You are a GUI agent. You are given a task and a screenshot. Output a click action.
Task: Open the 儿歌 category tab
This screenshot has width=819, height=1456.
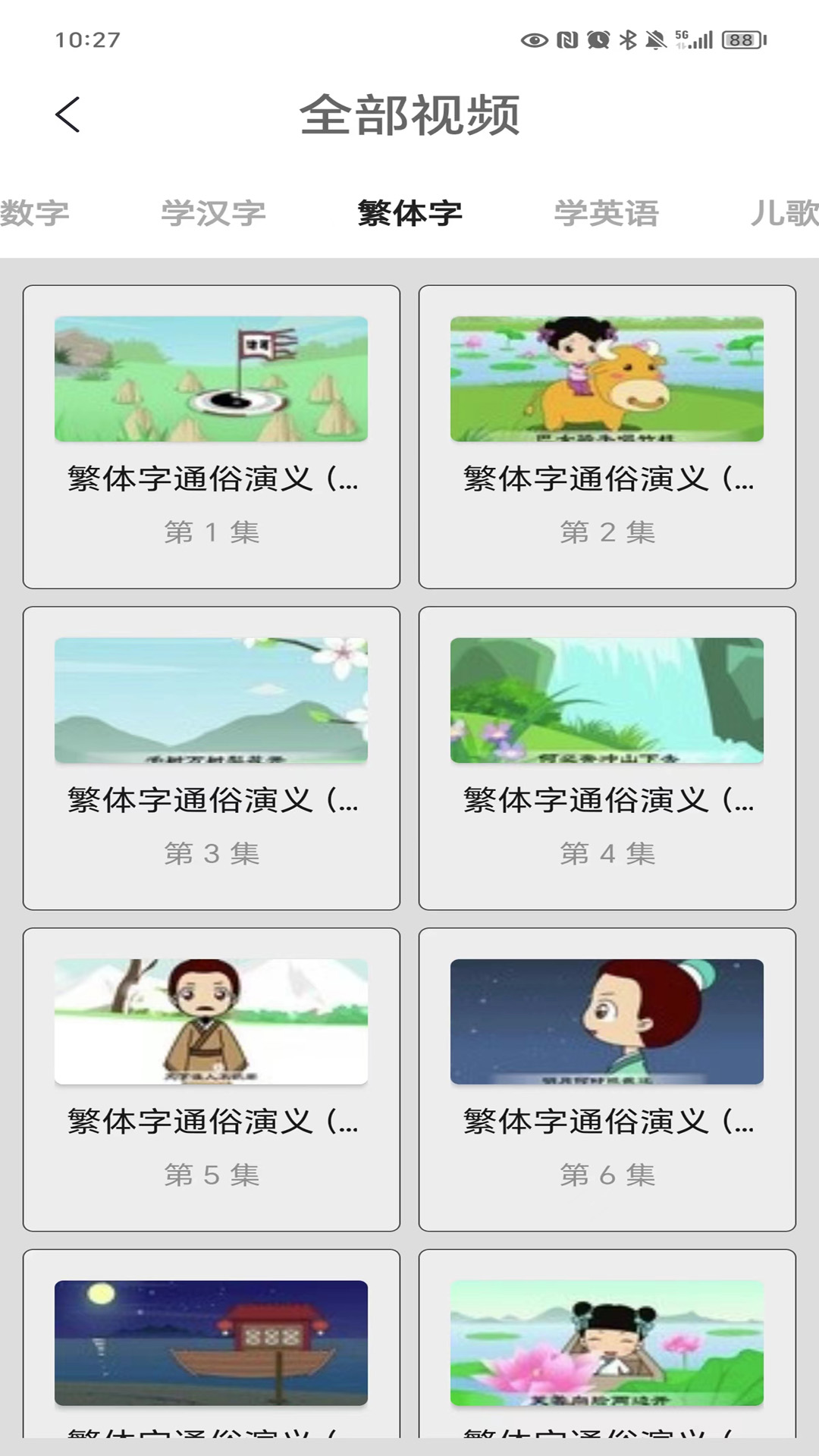pyautogui.click(x=789, y=213)
